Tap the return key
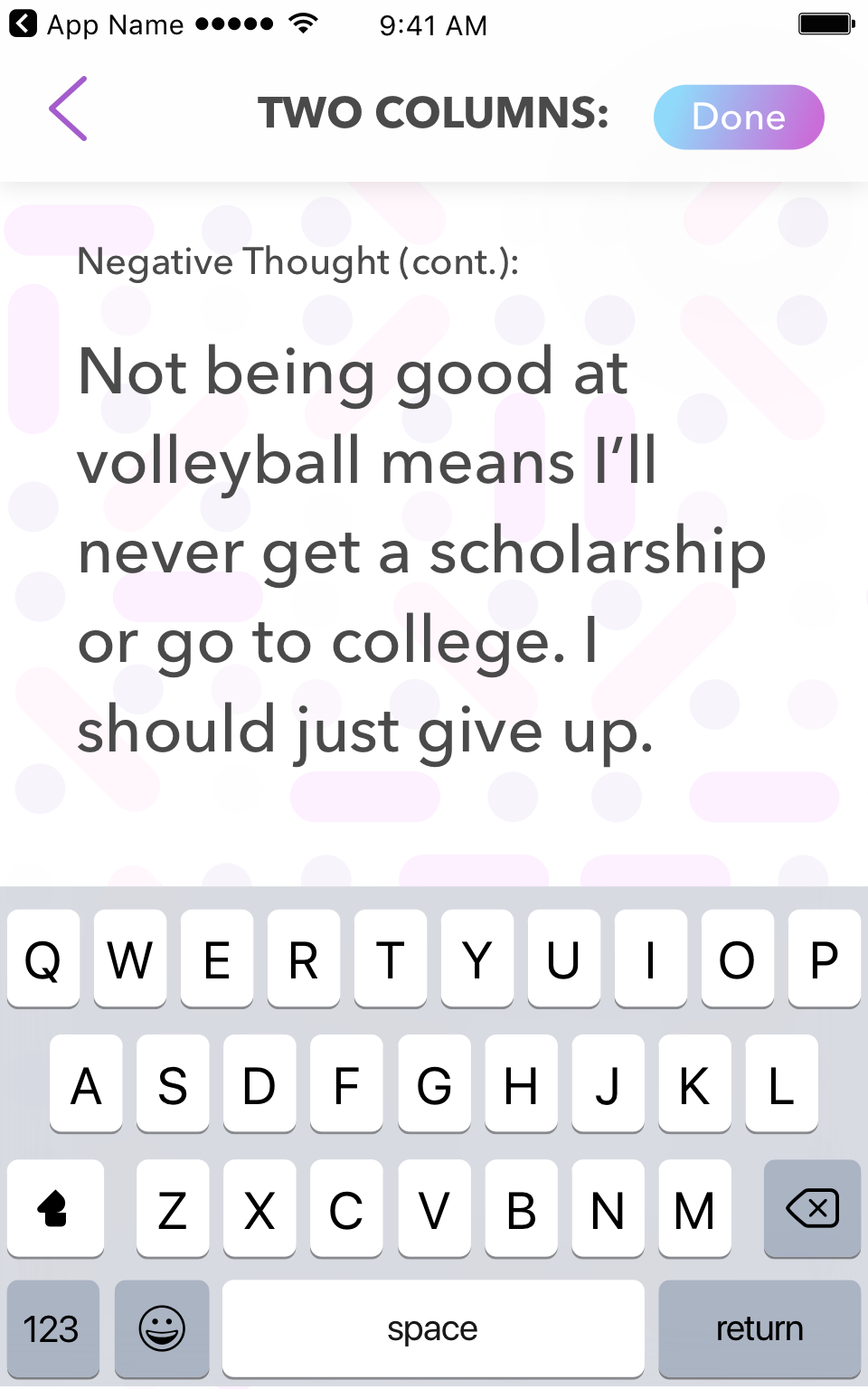 coord(759,1328)
